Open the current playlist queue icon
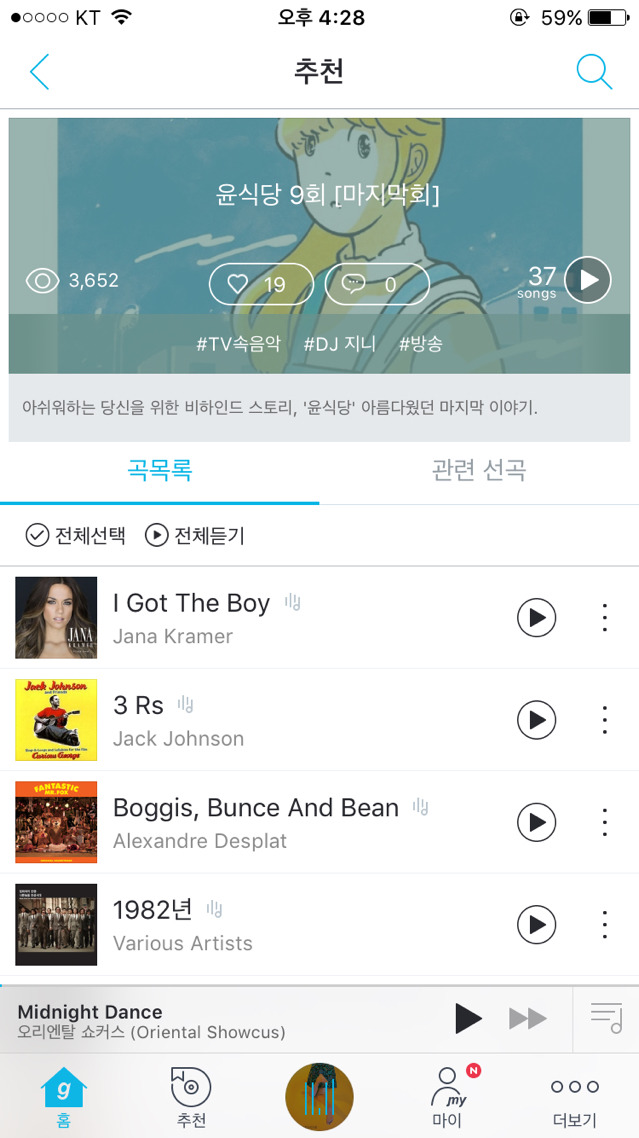Viewport: 639px width, 1138px height. 606,1019
